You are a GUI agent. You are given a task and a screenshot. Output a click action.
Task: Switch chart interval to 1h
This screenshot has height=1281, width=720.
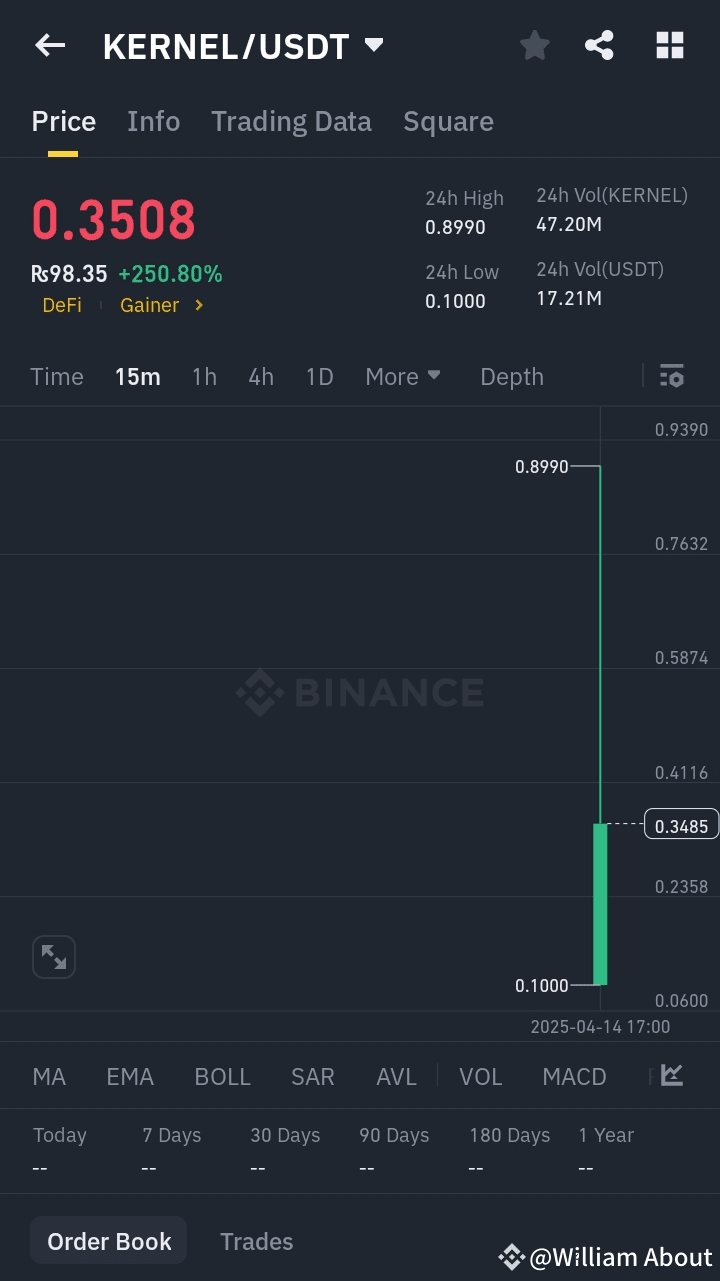click(204, 376)
